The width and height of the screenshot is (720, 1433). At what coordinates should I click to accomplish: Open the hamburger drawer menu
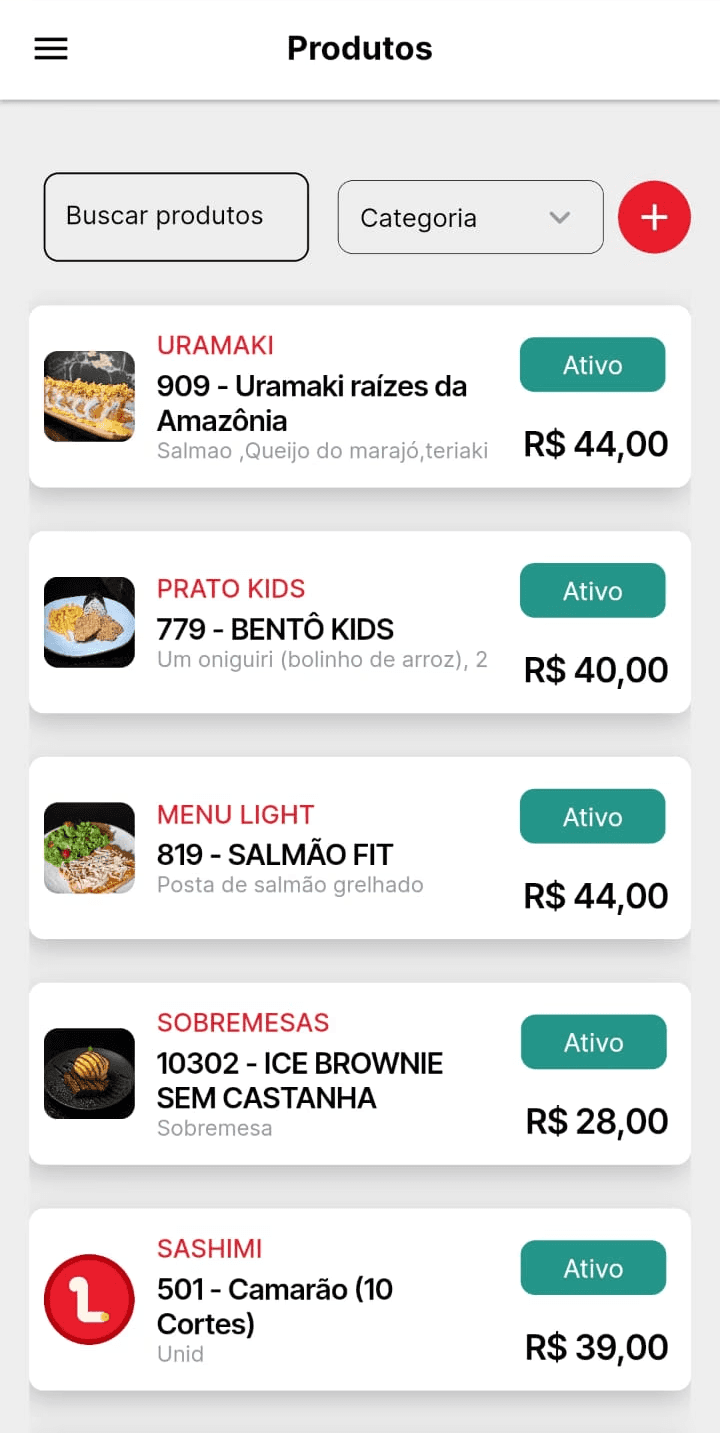click(x=51, y=49)
